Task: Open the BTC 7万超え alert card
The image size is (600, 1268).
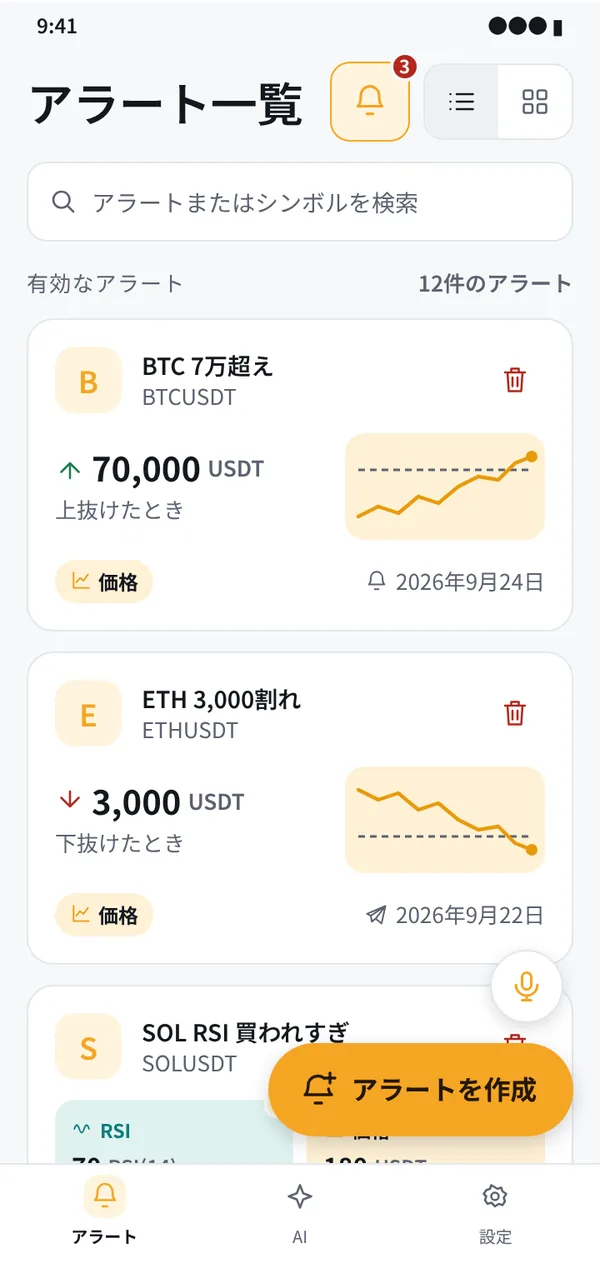Action: pyautogui.click(x=300, y=475)
